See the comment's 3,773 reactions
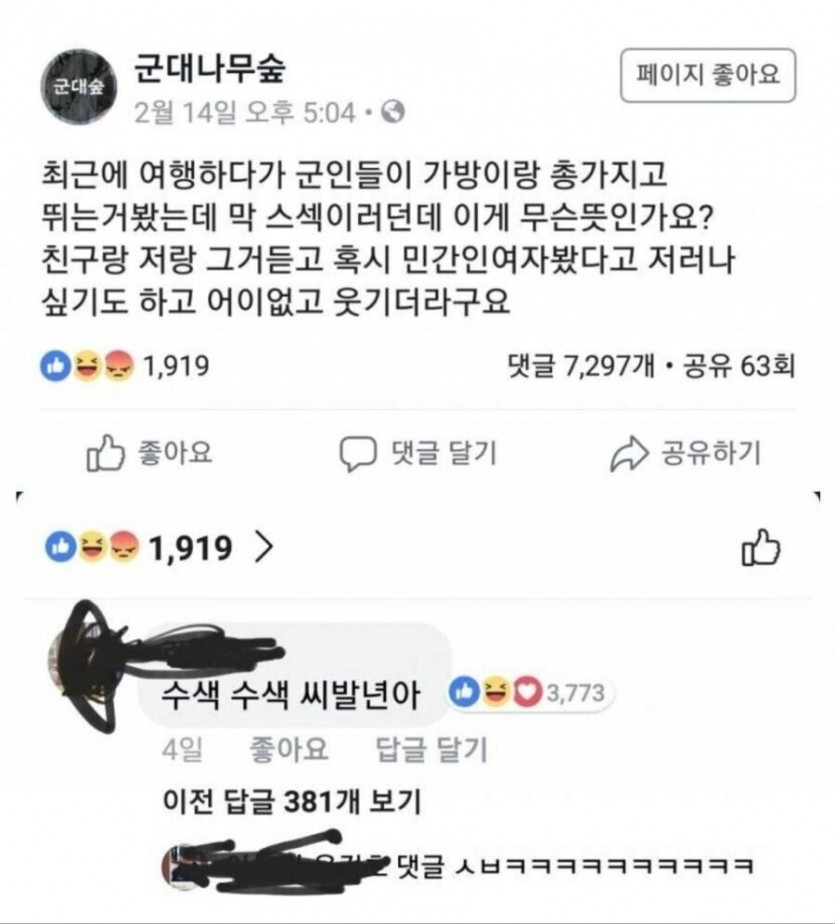 (531, 693)
